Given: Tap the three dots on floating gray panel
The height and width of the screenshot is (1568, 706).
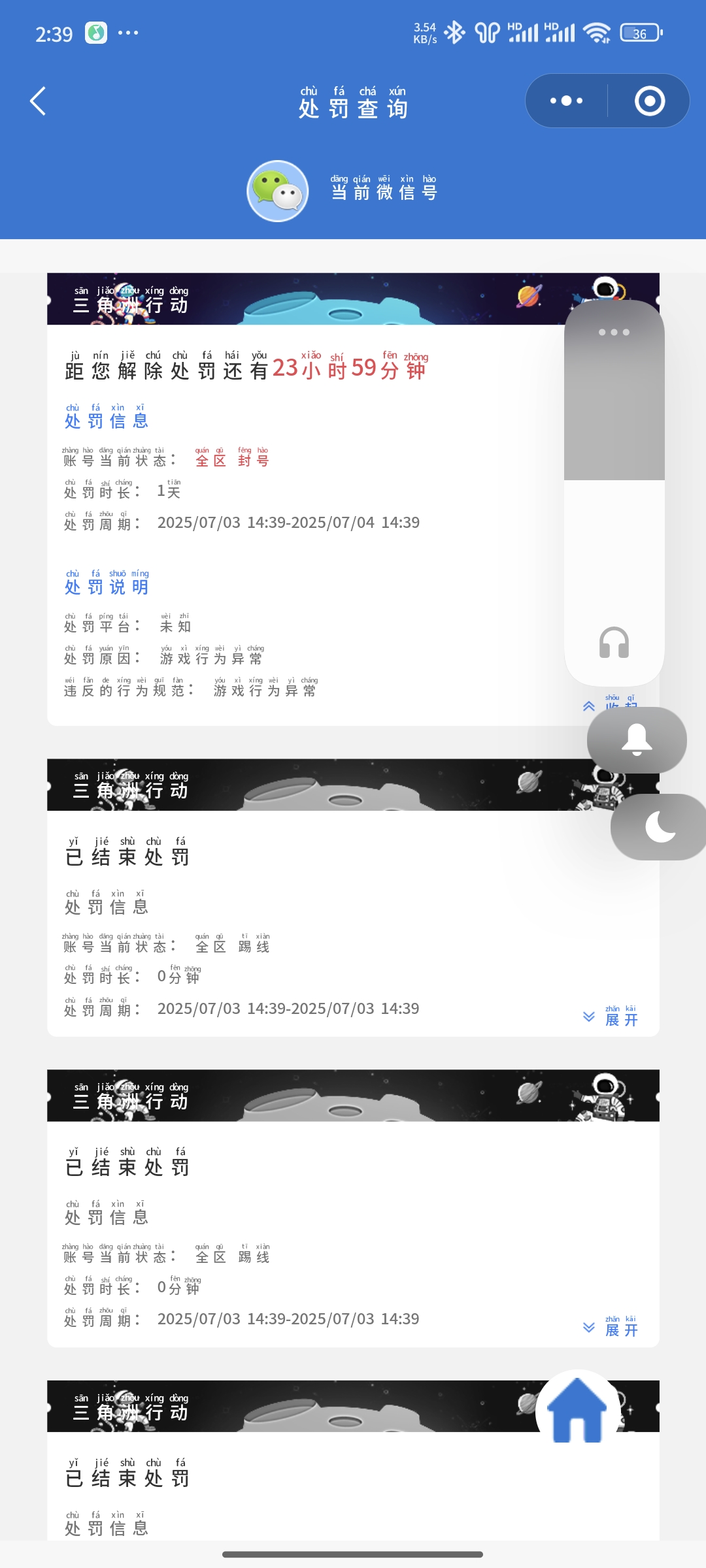Looking at the screenshot, I should tap(614, 333).
